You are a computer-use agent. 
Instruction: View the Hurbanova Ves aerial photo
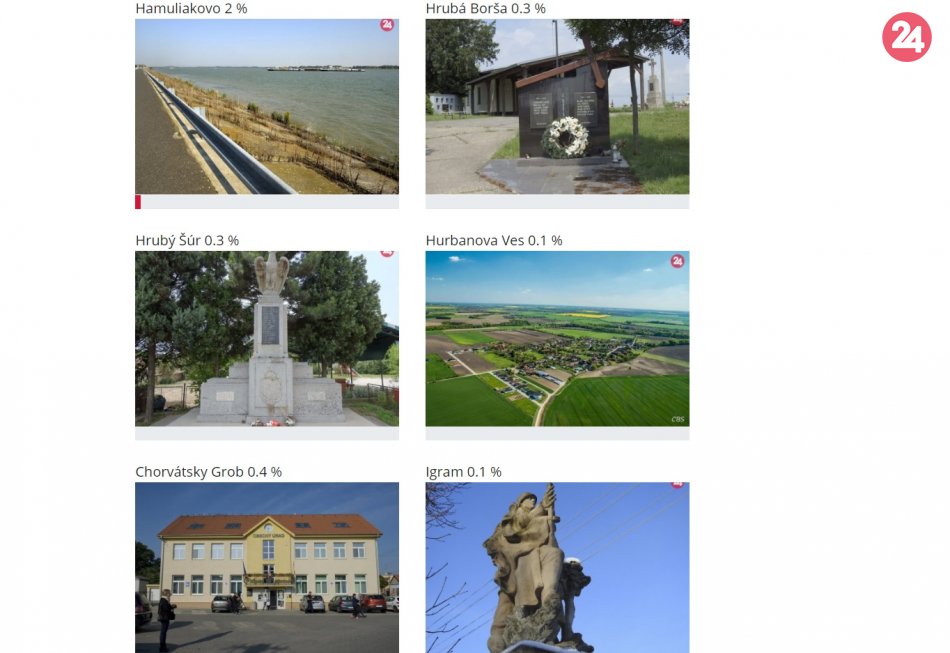coord(557,338)
